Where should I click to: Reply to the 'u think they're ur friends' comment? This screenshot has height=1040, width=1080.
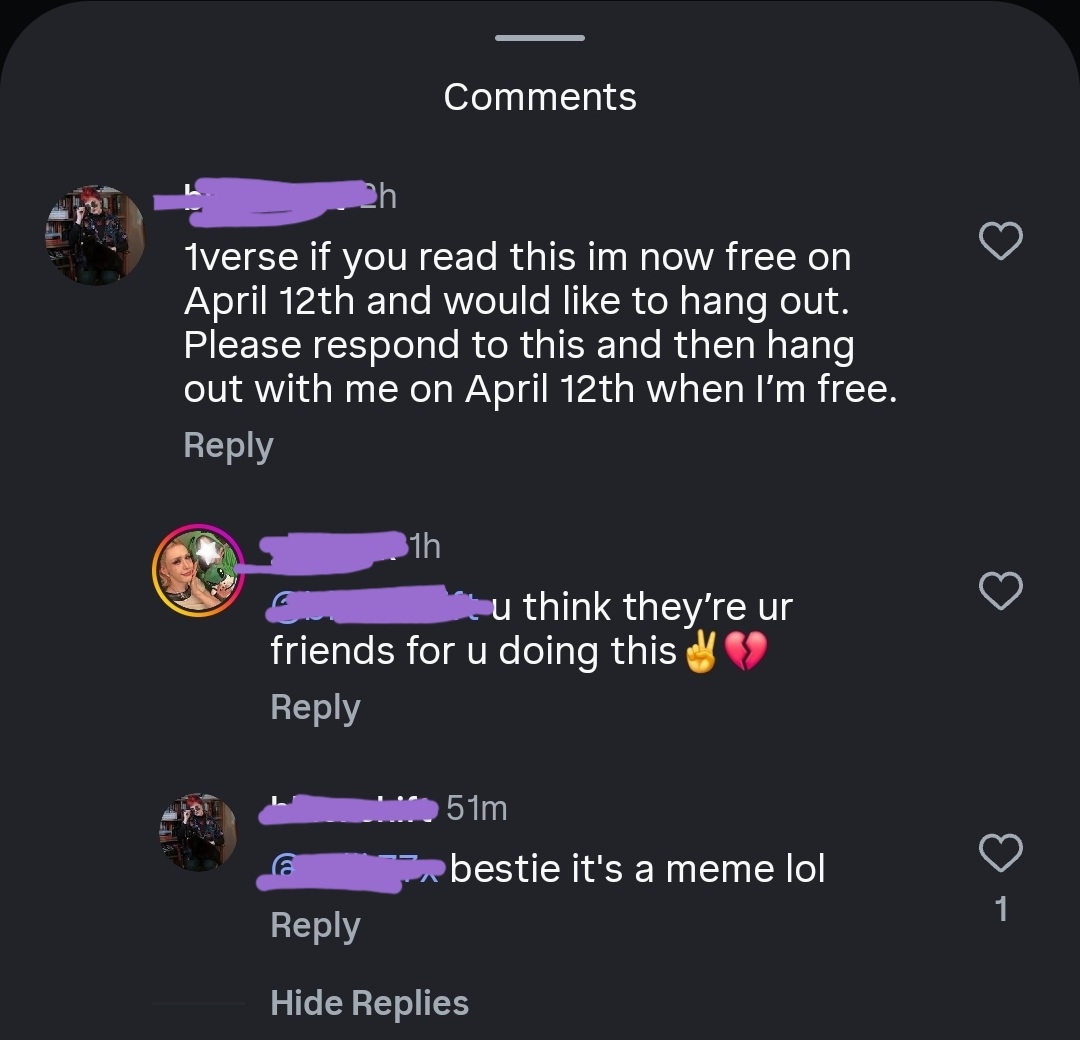point(315,707)
